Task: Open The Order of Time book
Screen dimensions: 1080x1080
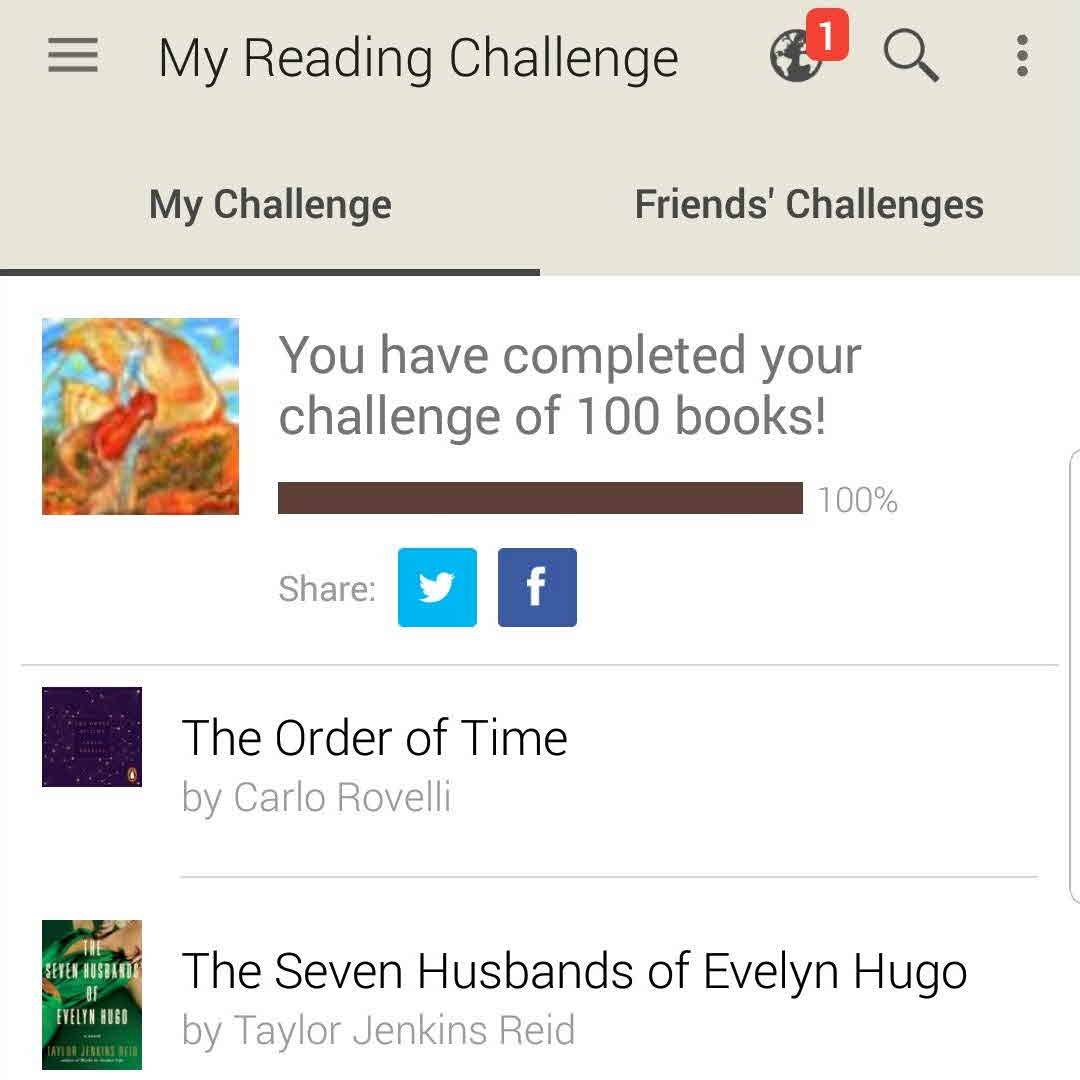Action: tap(374, 740)
